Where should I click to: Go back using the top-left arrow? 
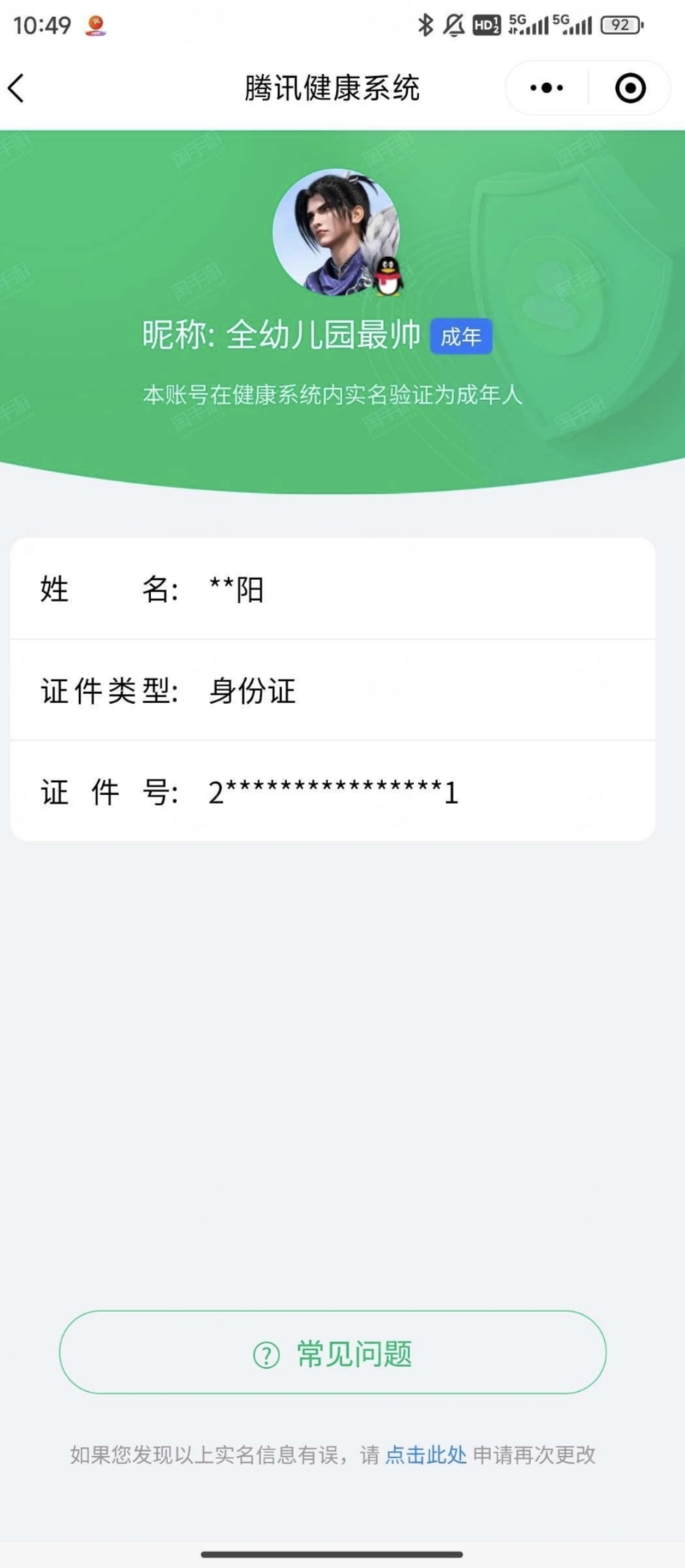coord(16,88)
